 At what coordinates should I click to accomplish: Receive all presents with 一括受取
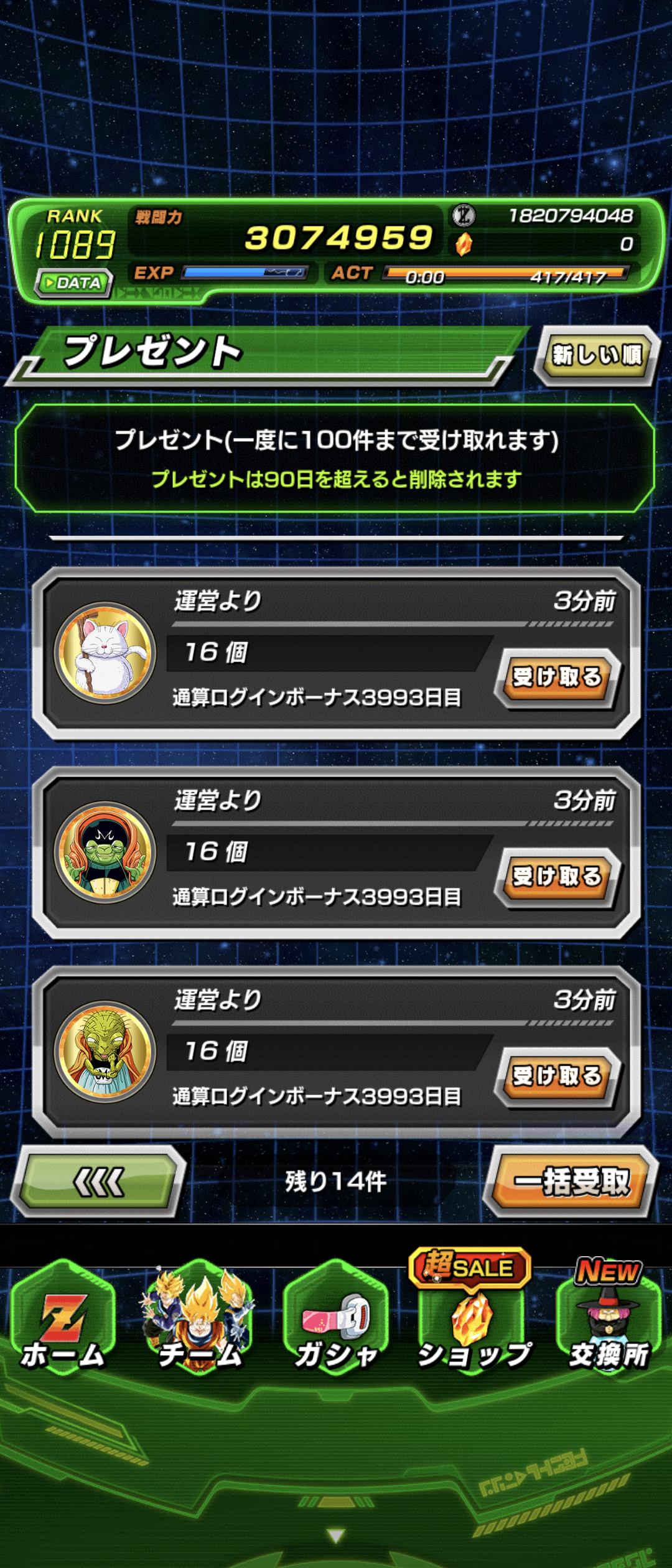(571, 1182)
